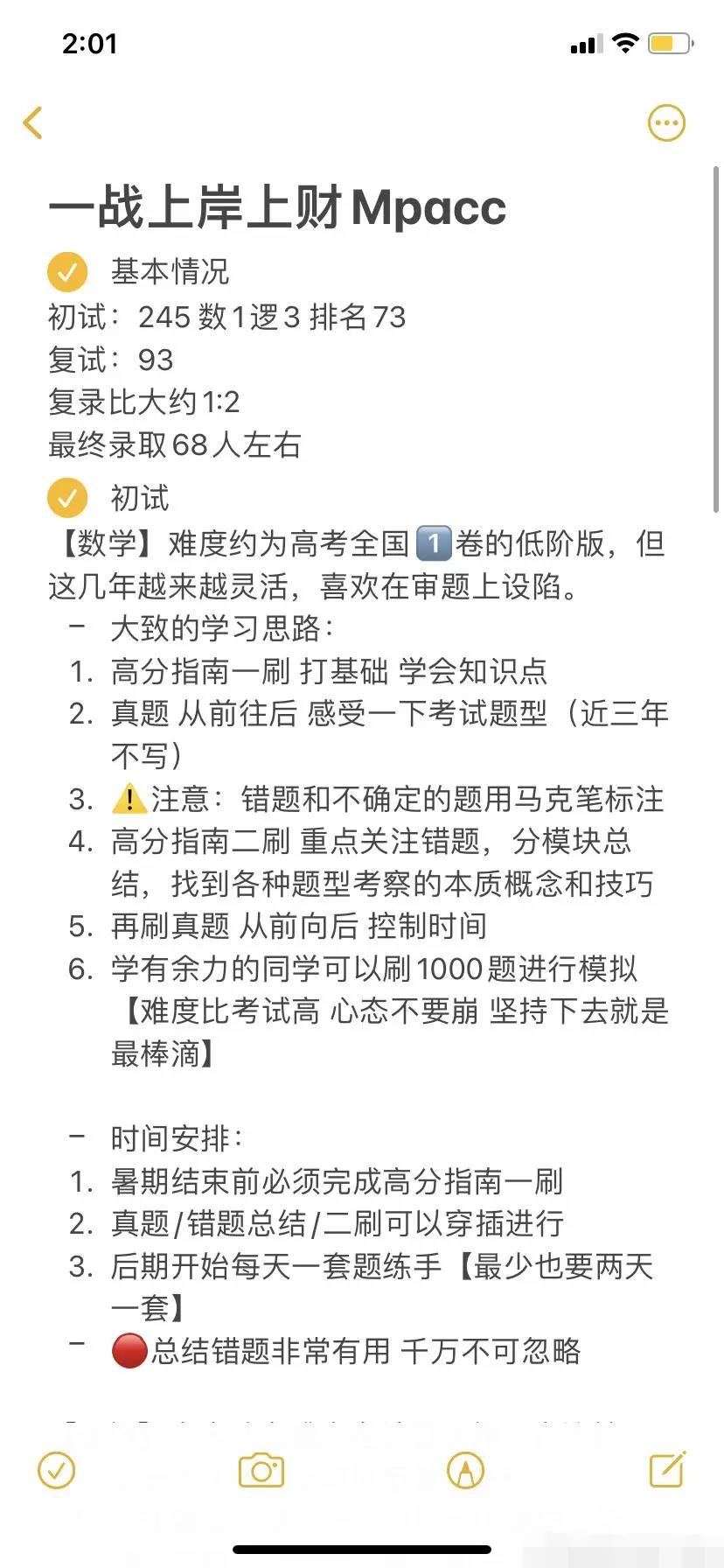Image resolution: width=724 pixels, height=1568 pixels.
Task: Open the markup pen tool
Action: pyautogui.click(x=465, y=1470)
